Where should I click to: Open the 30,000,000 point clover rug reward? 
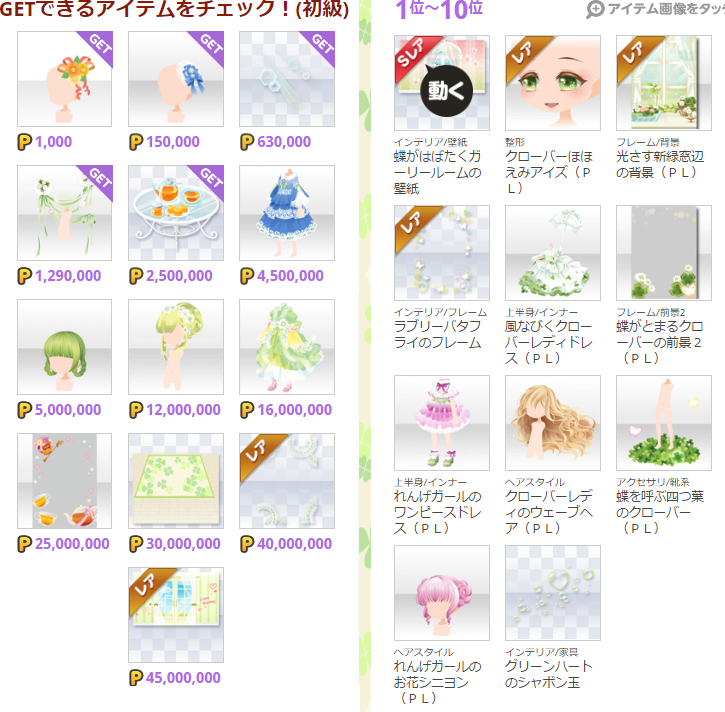(176, 481)
